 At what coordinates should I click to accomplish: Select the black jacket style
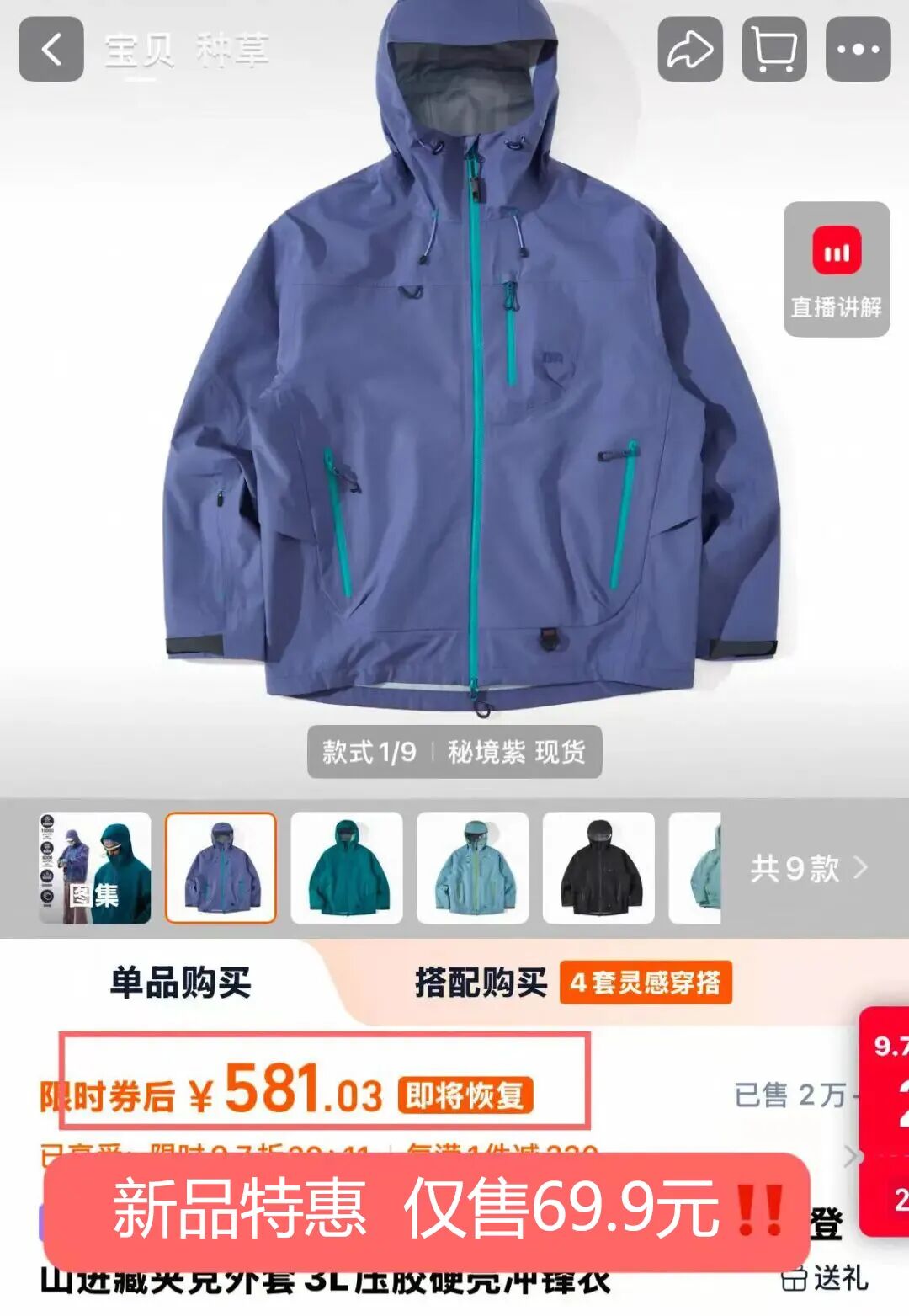pyautogui.click(x=598, y=868)
